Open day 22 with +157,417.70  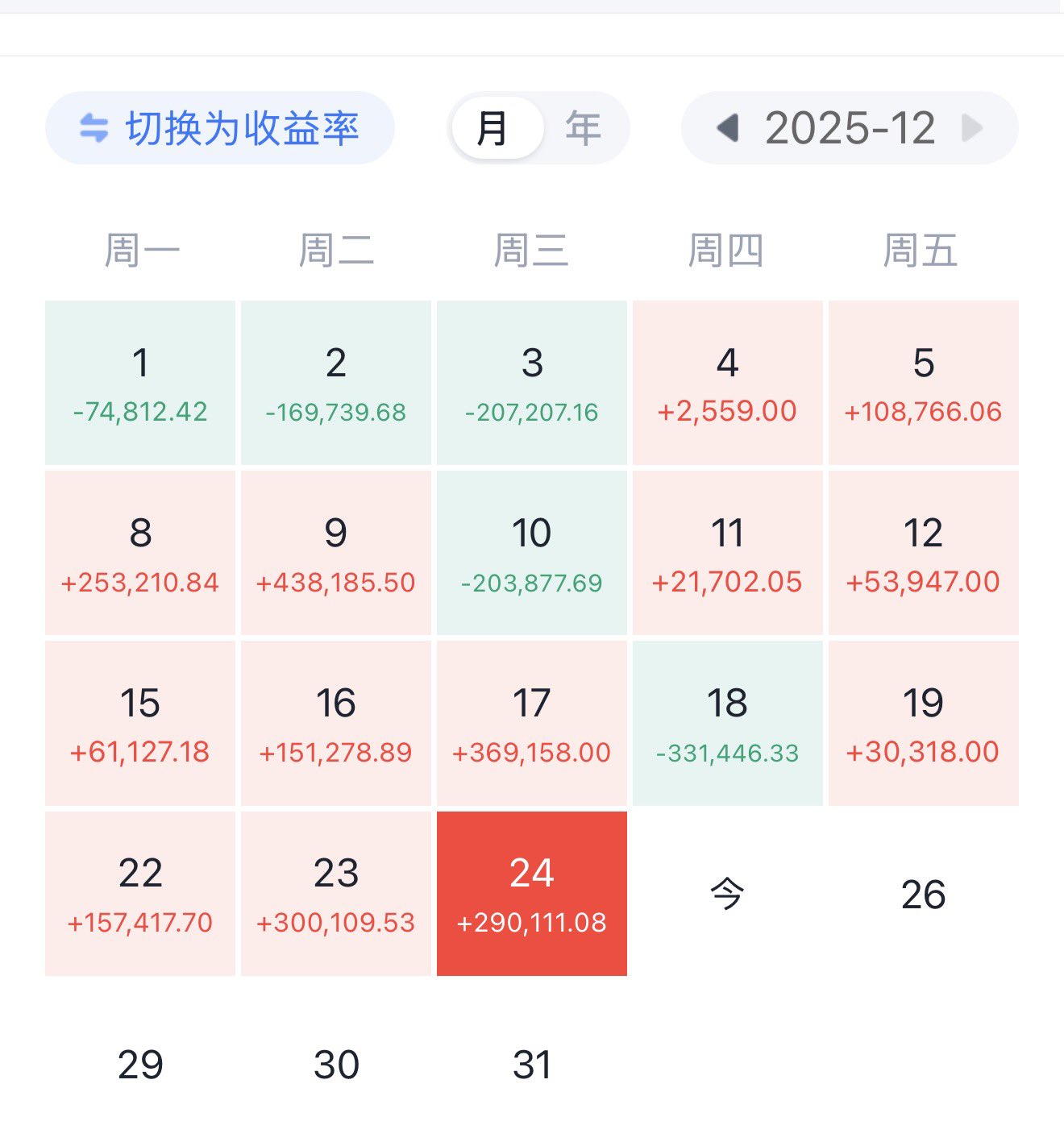pos(140,893)
